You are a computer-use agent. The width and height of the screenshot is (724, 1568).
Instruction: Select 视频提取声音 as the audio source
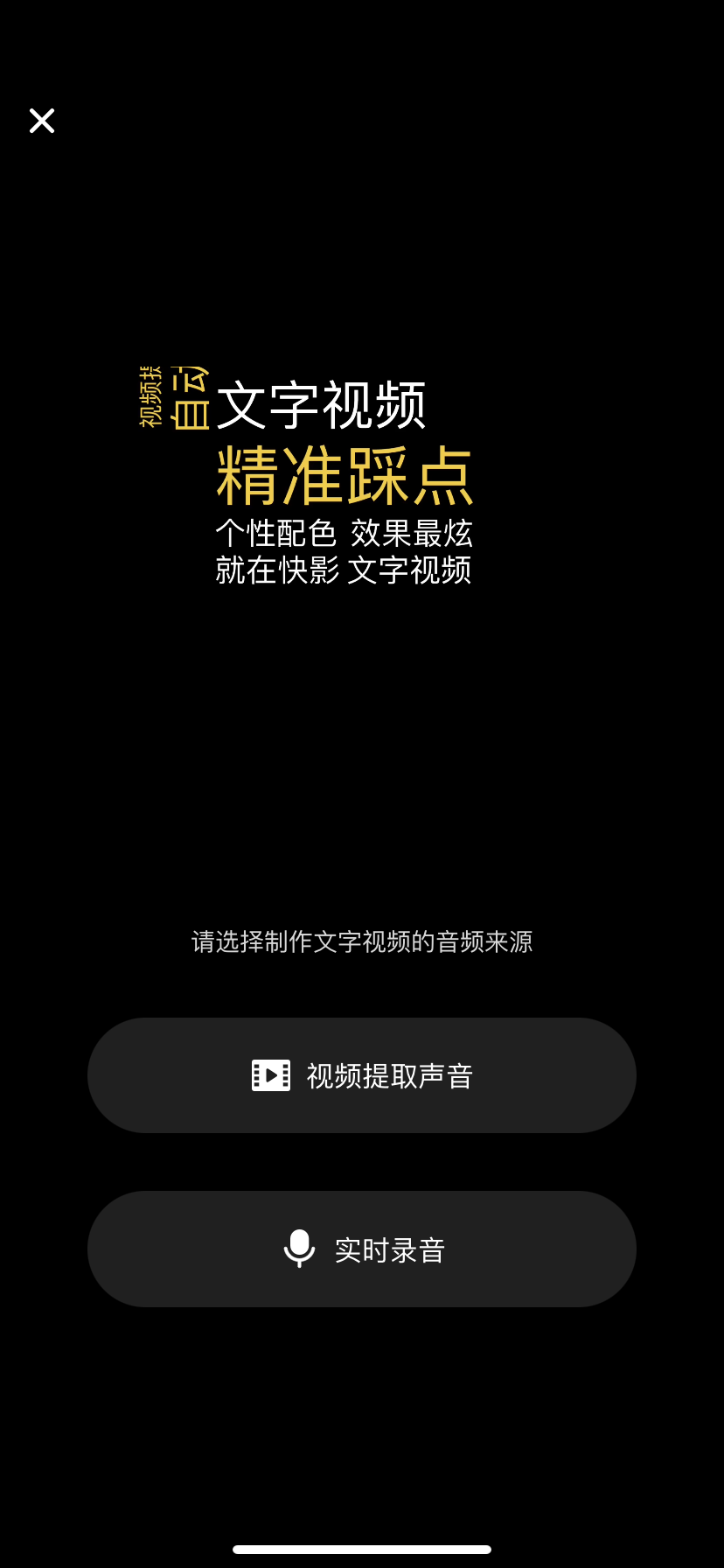pyautogui.click(x=362, y=1075)
